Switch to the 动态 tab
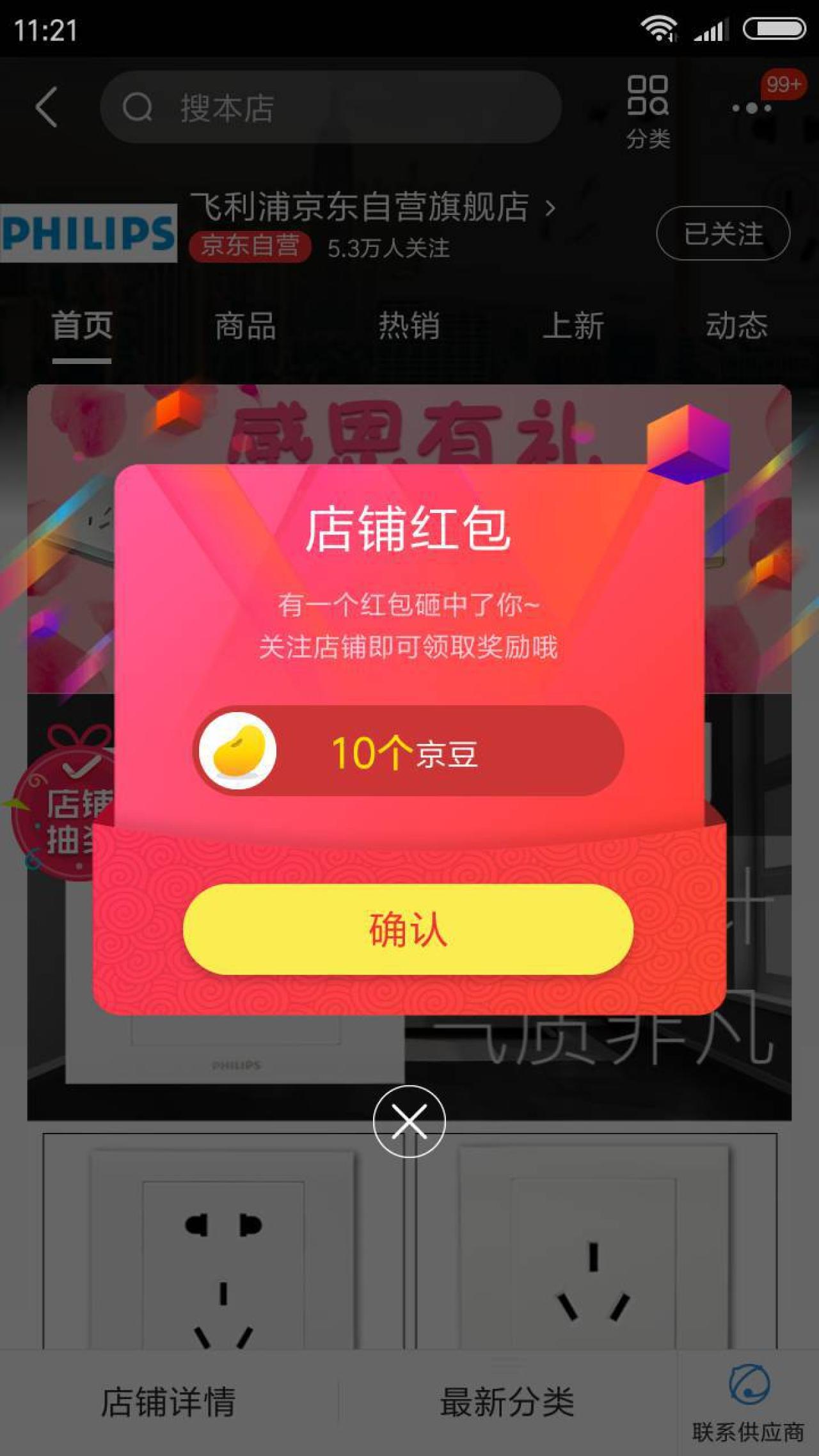This screenshot has width=819, height=1456. point(736,326)
